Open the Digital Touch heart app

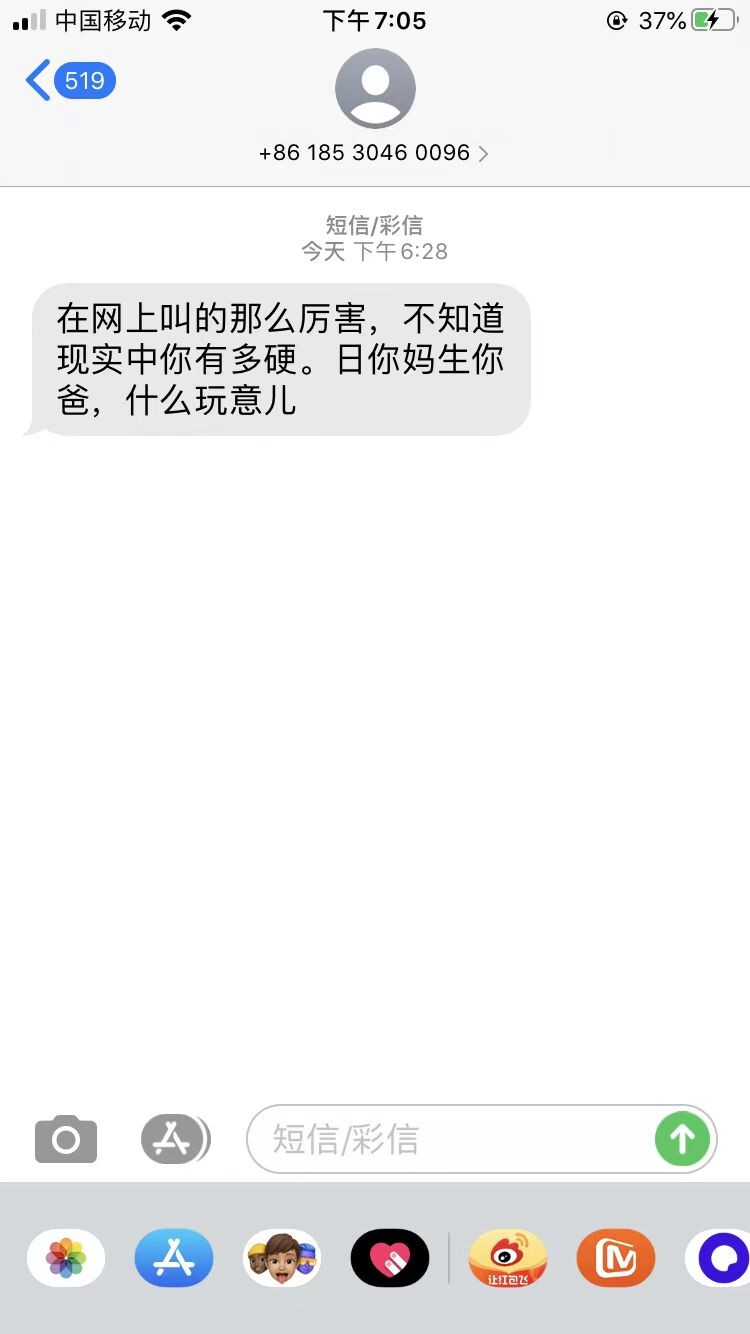click(390, 1258)
